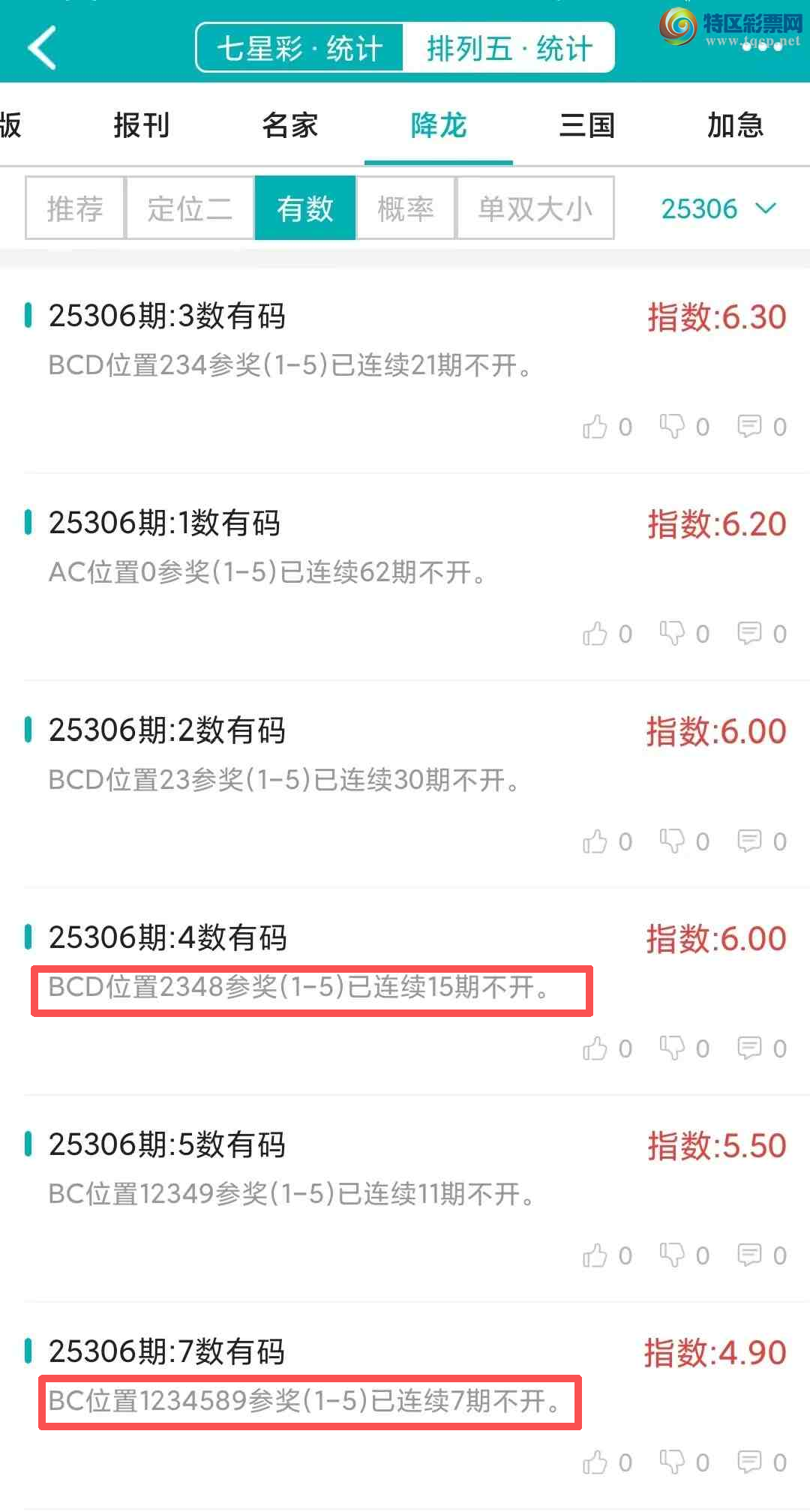Select the 排列五·统计 segment
The width and height of the screenshot is (810, 1512).
coord(509,49)
